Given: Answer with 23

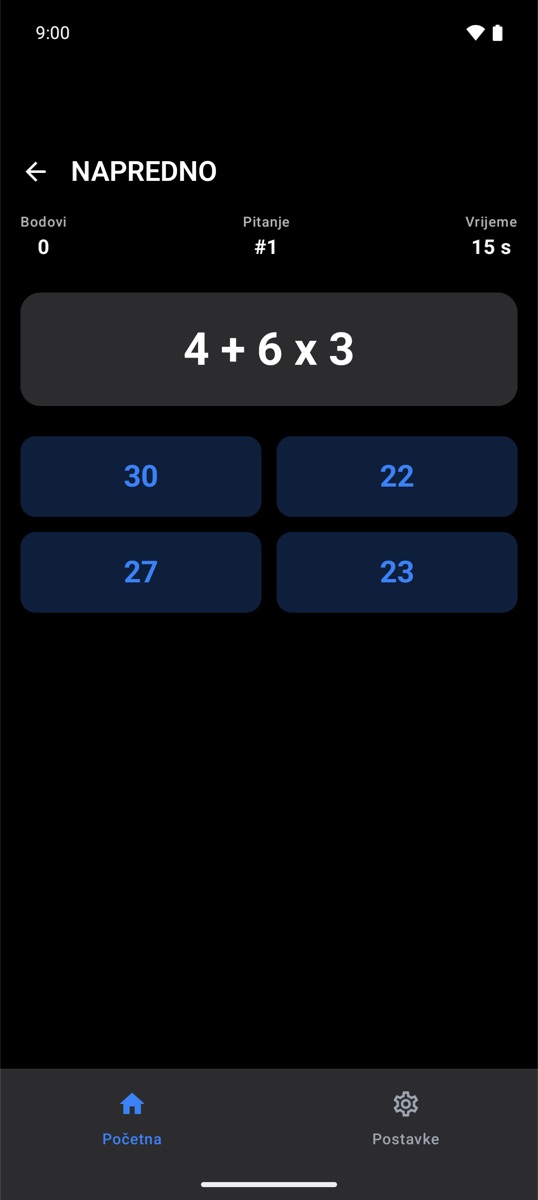Looking at the screenshot, I should pos(397,572).
